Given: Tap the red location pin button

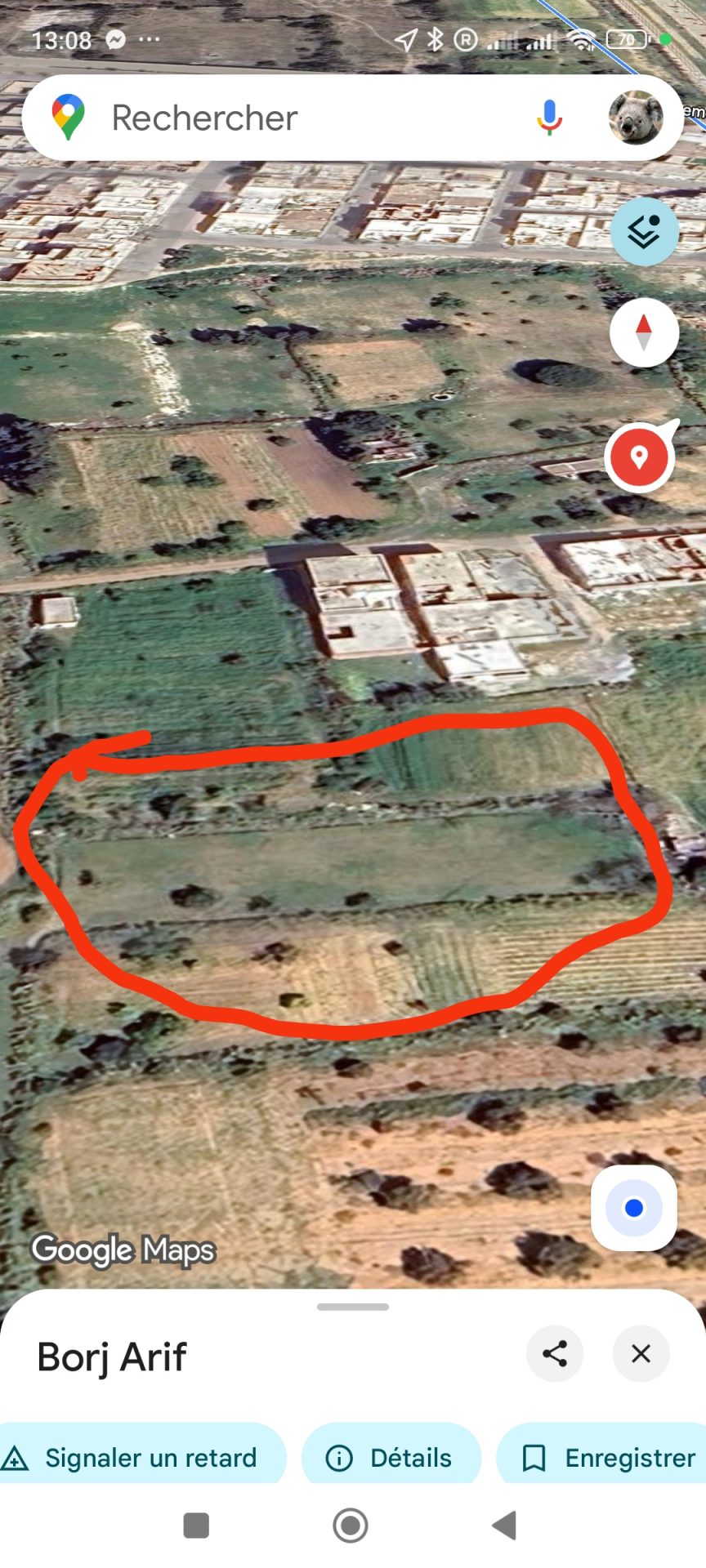Looking at the screenshot, I should click(640, 457).
